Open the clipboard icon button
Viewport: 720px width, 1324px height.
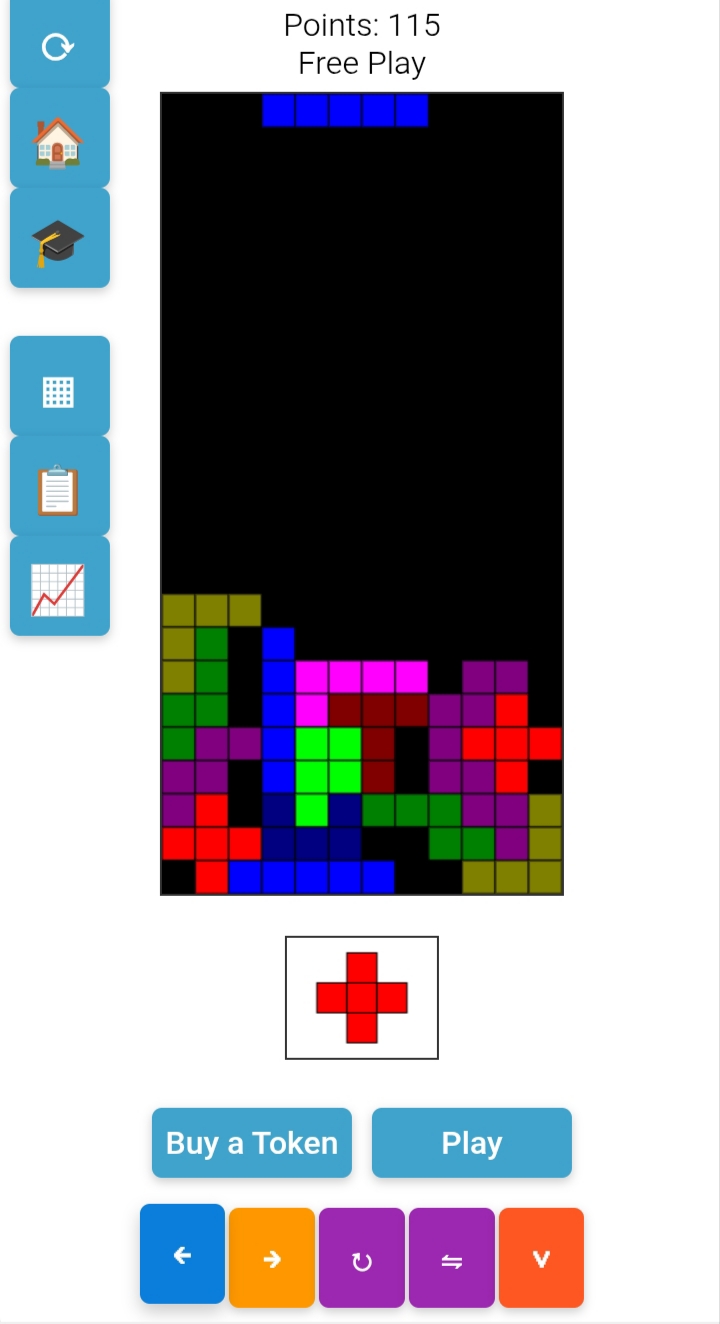point(59,486)
